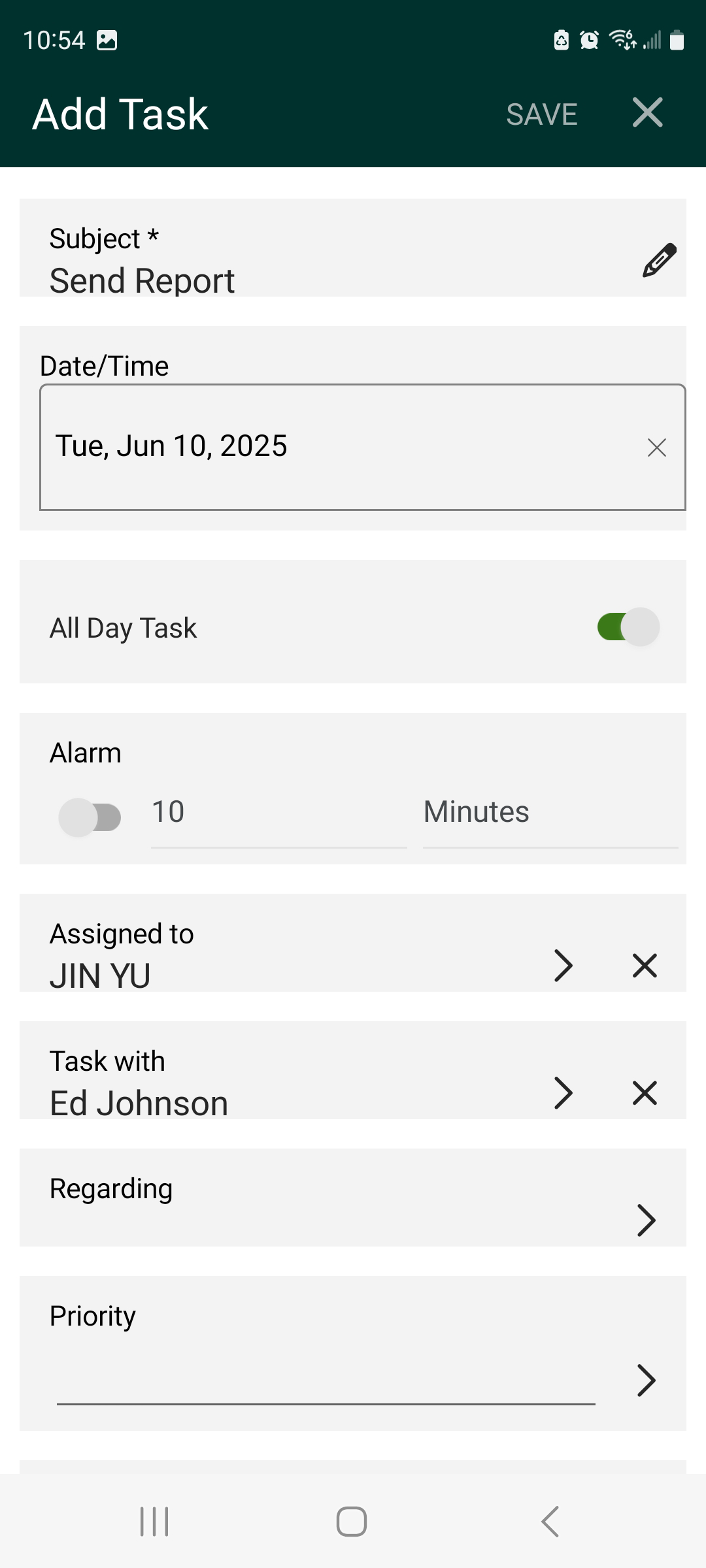The image size is (706, 1568).
Task: Choose a Priority for the task
Action: pos(353,1354)
